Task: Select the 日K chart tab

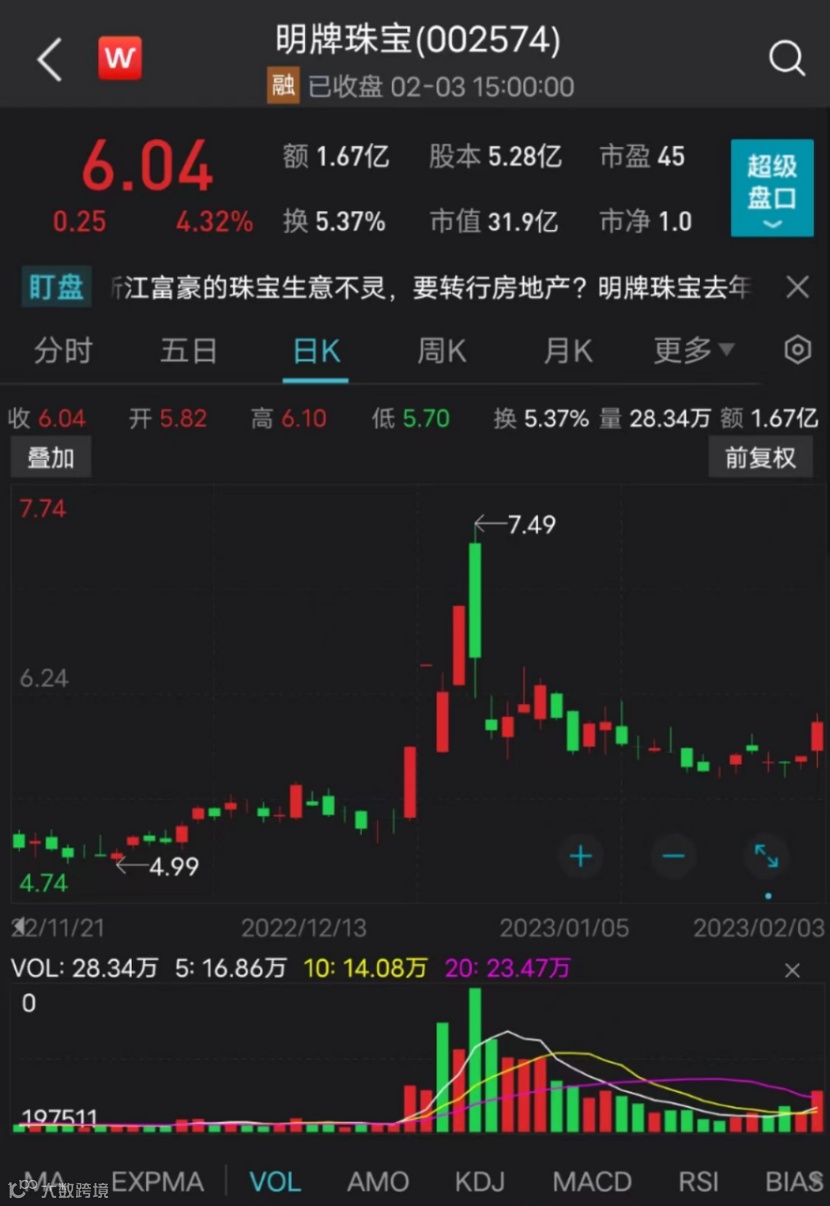Action: [316, 351]
